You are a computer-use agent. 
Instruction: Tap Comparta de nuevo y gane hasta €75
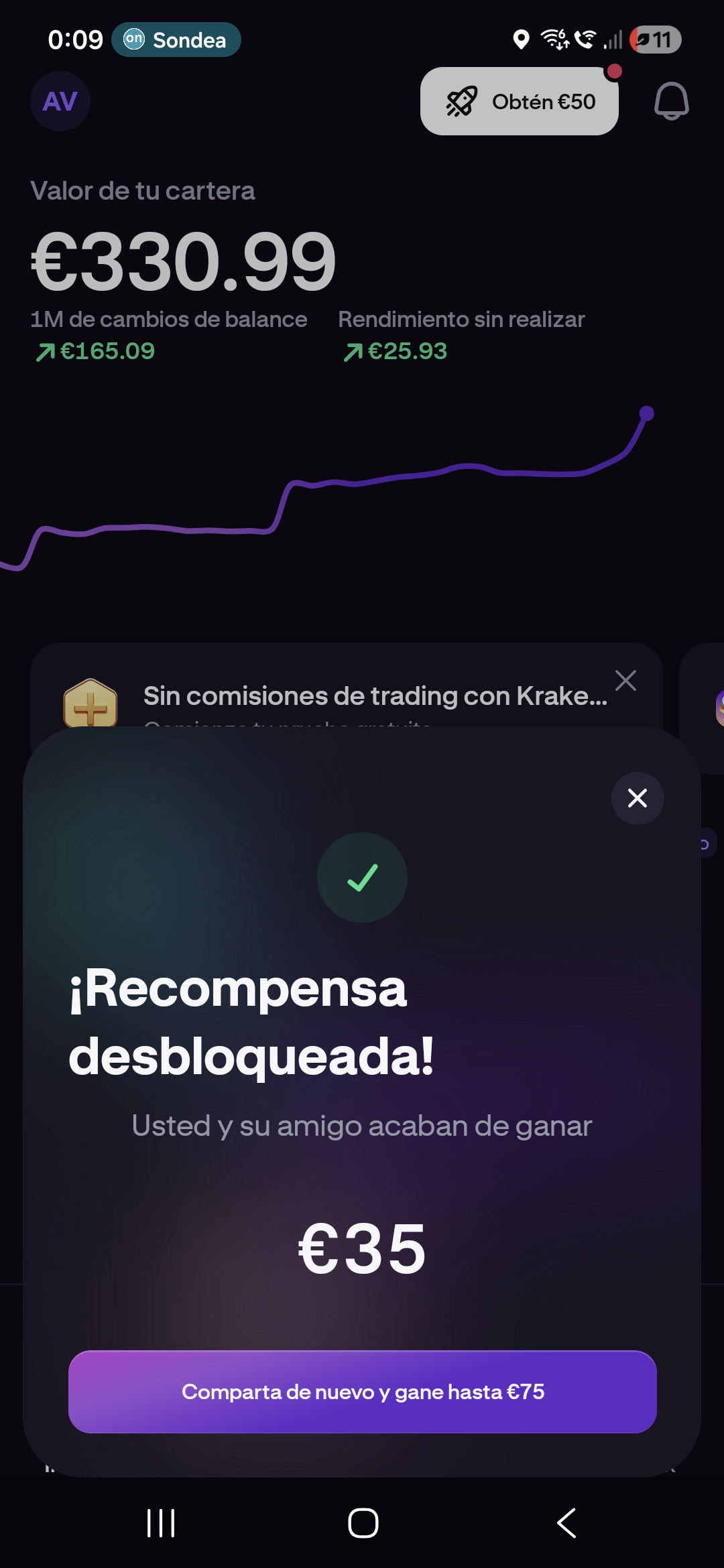[363, 1392]
